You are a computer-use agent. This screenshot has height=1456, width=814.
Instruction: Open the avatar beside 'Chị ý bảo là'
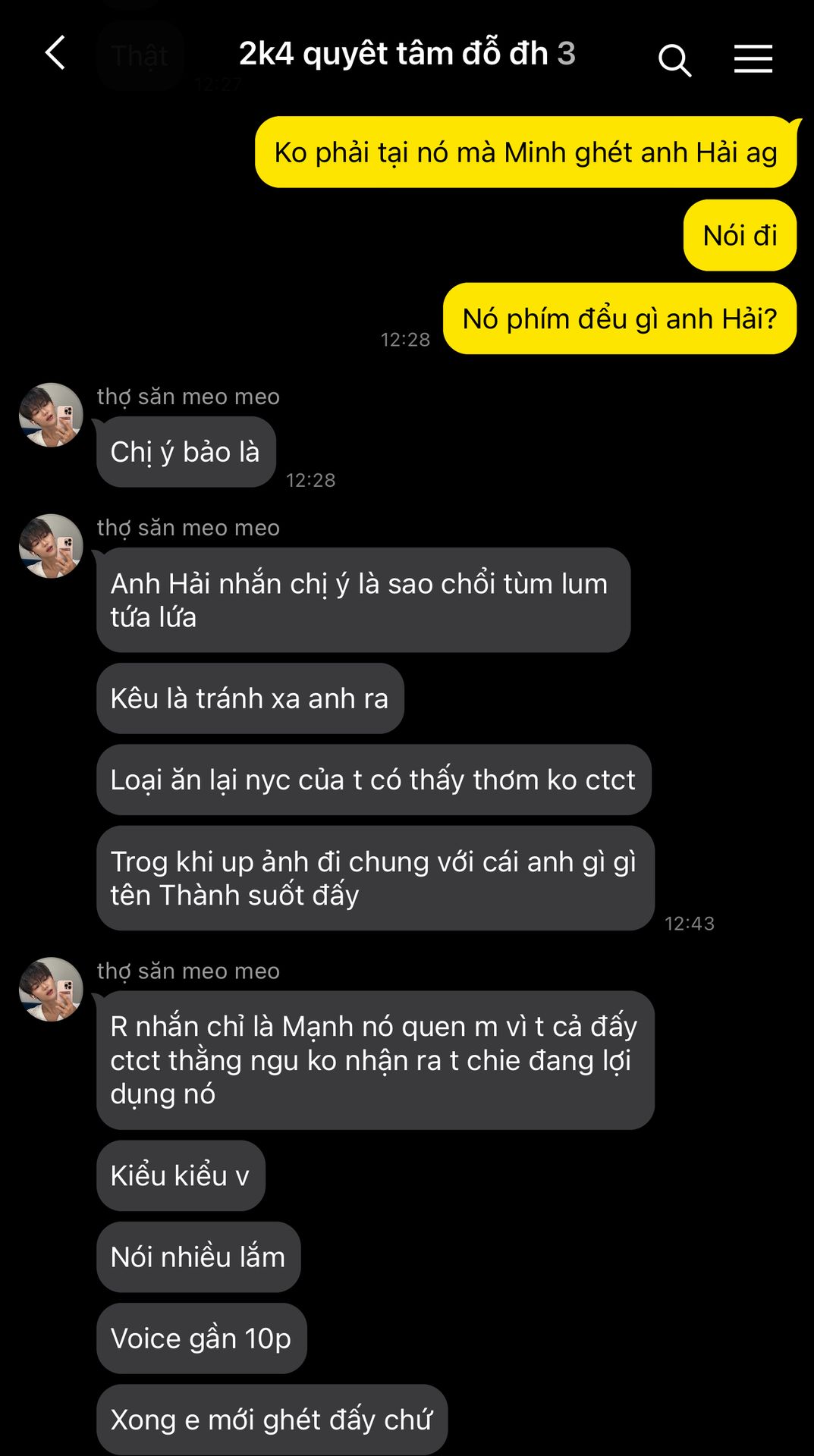pos(51,415)
